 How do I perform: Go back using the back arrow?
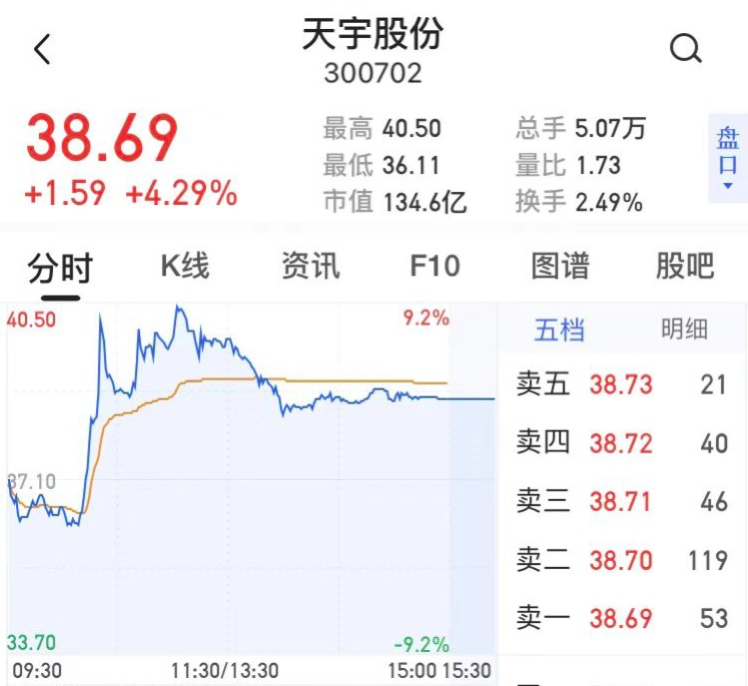click(x=42, y=50)
